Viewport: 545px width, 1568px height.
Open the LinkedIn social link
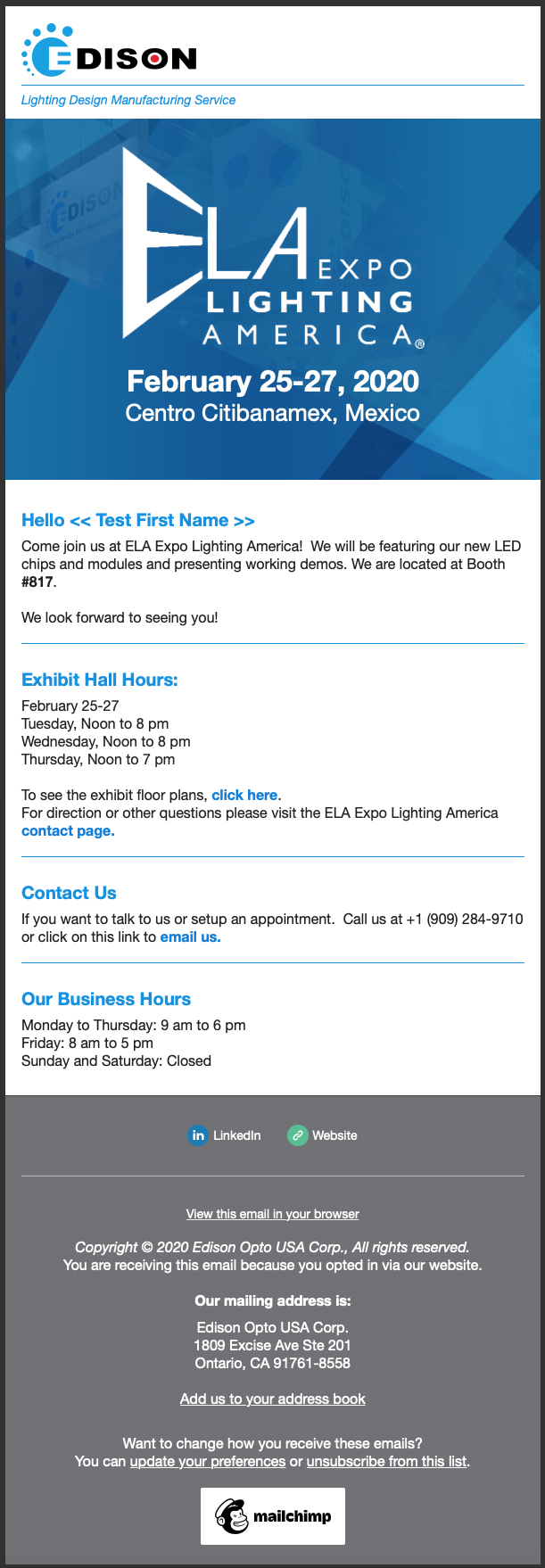click(225, 1135)
